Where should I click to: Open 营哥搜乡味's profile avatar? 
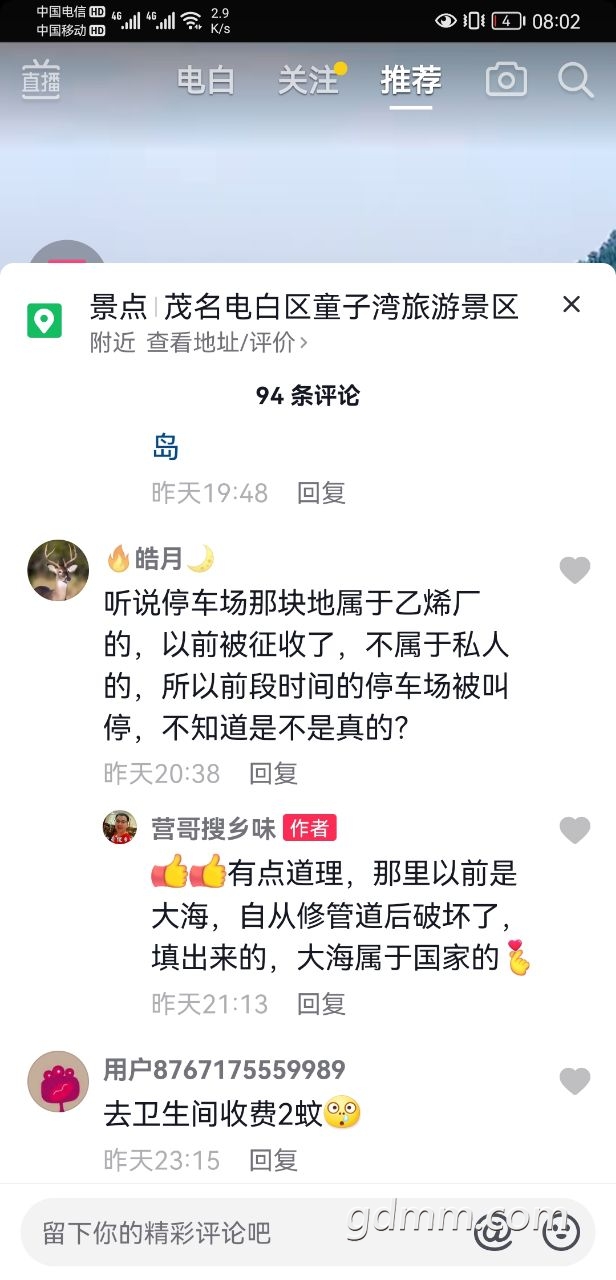point(120,828)
